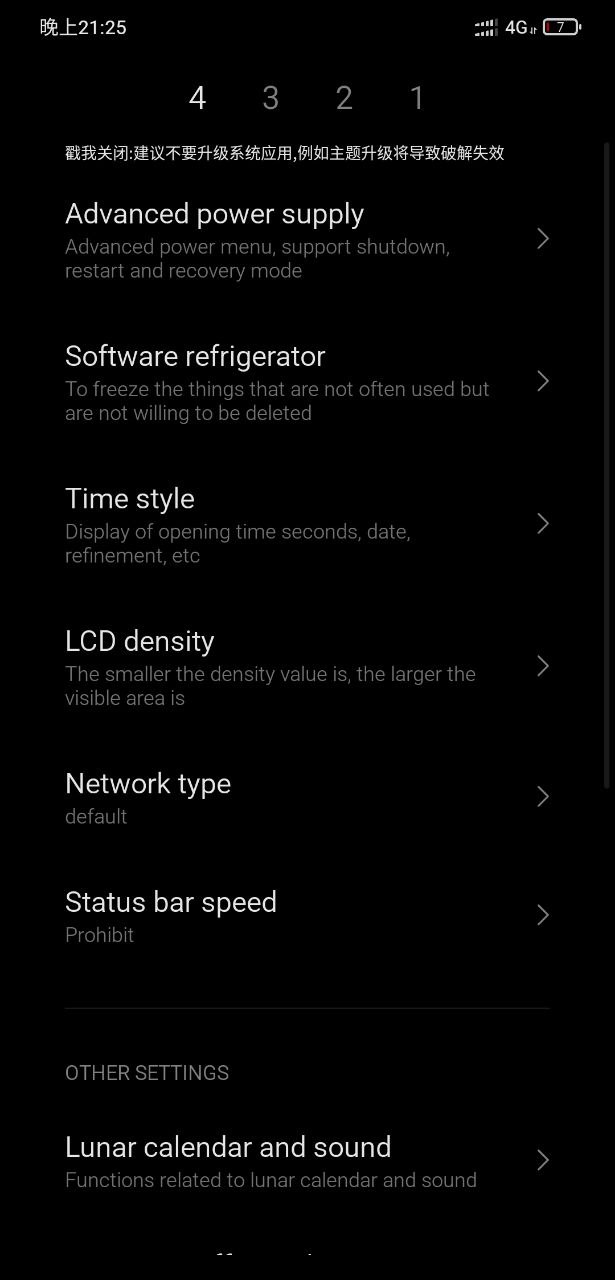Open LCD density setting
The height and width of the screenshot is (1280, 615).
pos(307,666)
